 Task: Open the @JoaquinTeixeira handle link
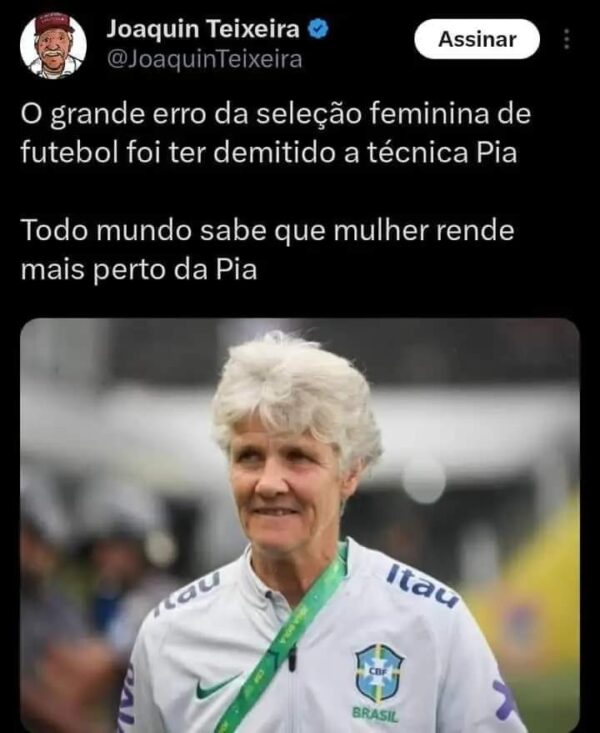[203, 60]
